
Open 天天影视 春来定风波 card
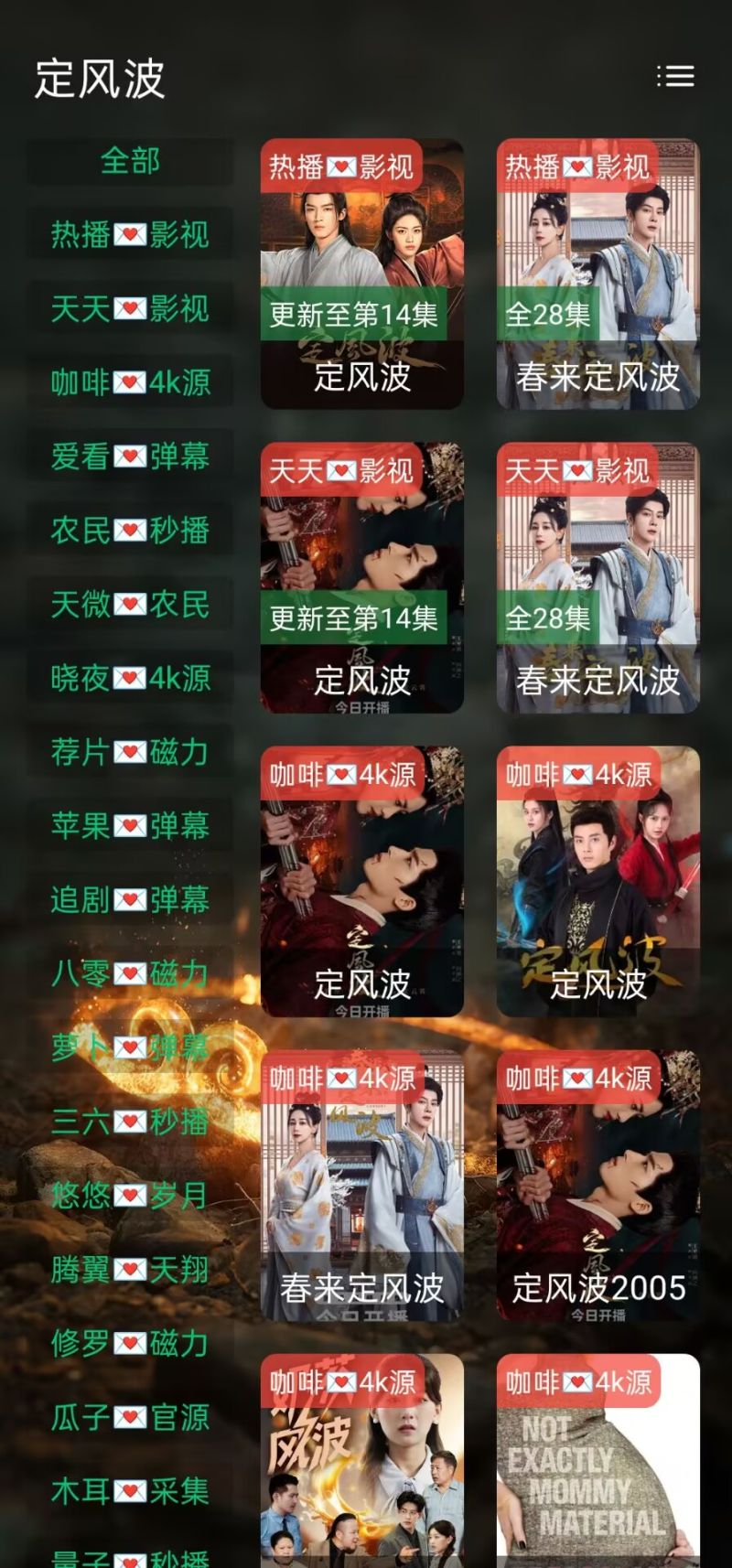[598, 578]
